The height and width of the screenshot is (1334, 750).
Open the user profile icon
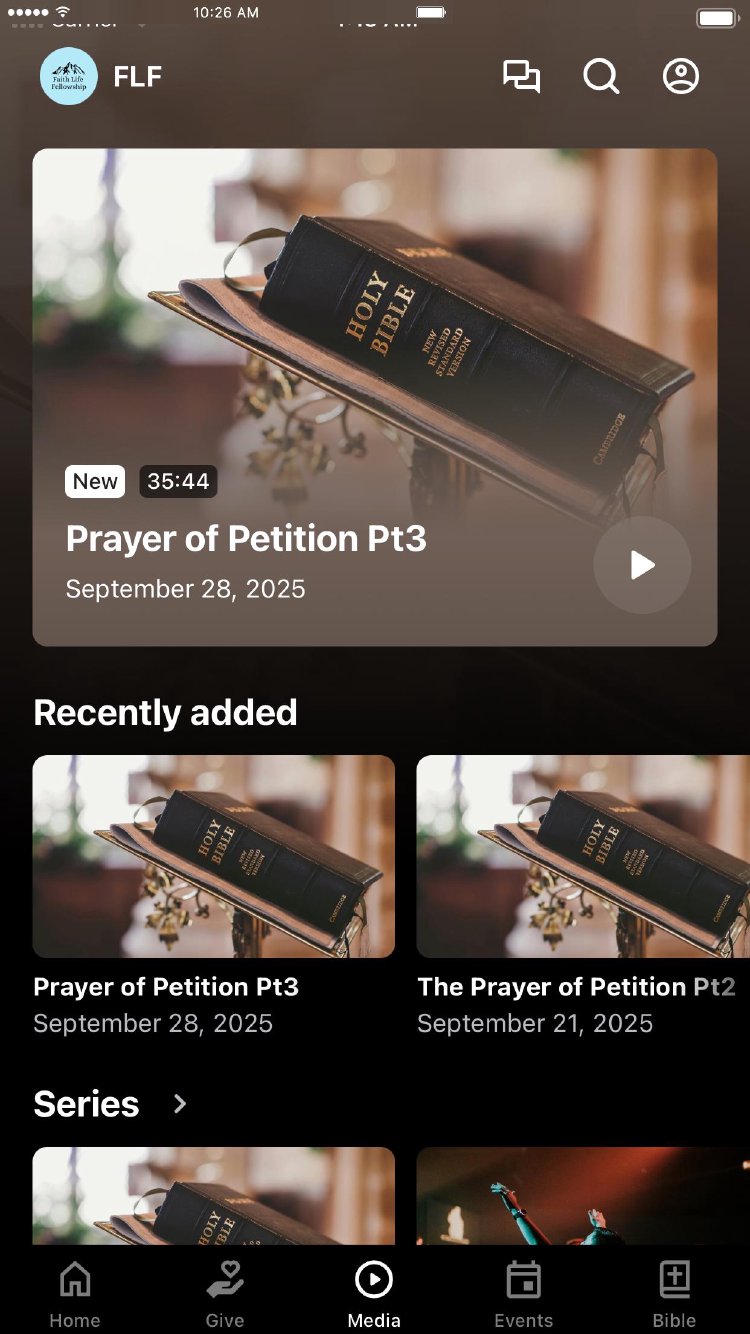pos(681,77)
